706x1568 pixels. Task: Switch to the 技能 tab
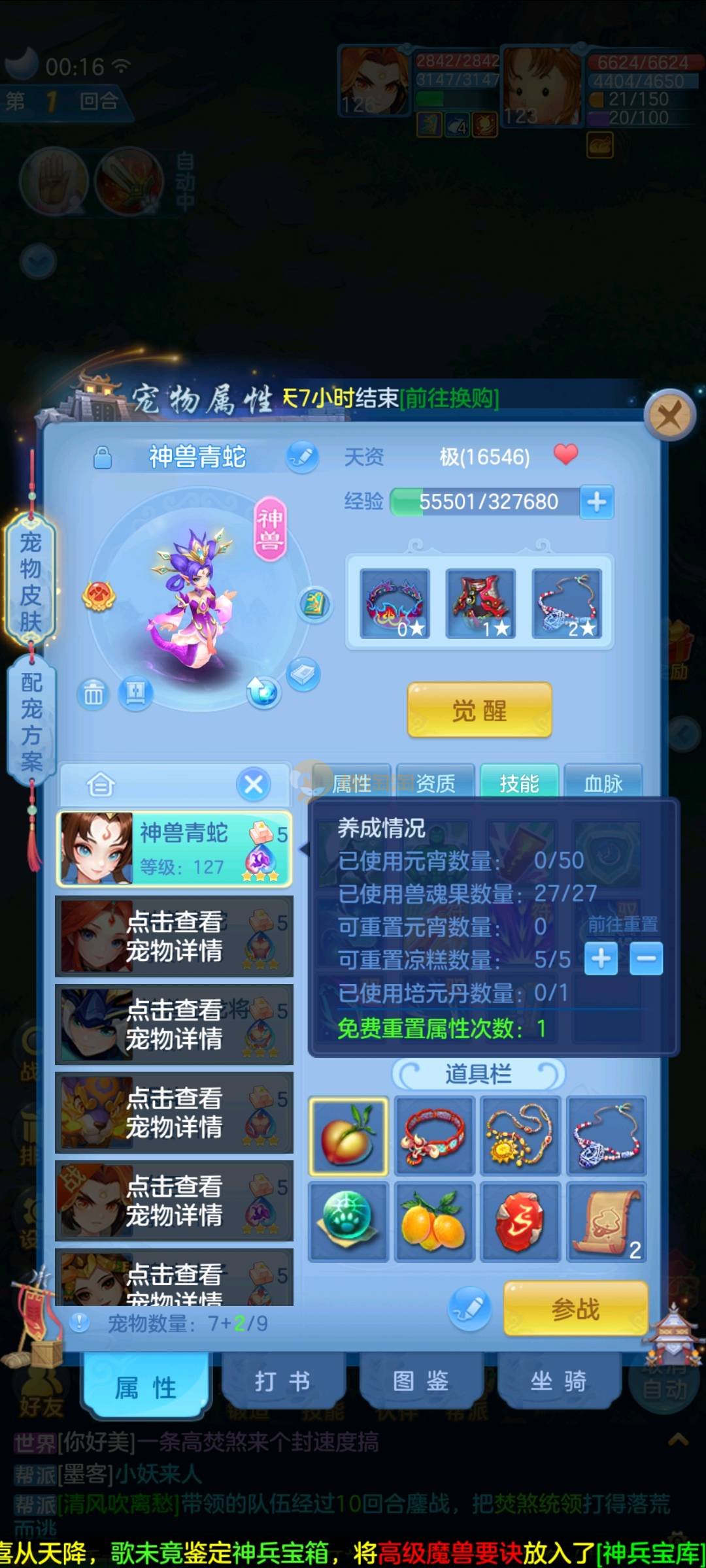519,783
